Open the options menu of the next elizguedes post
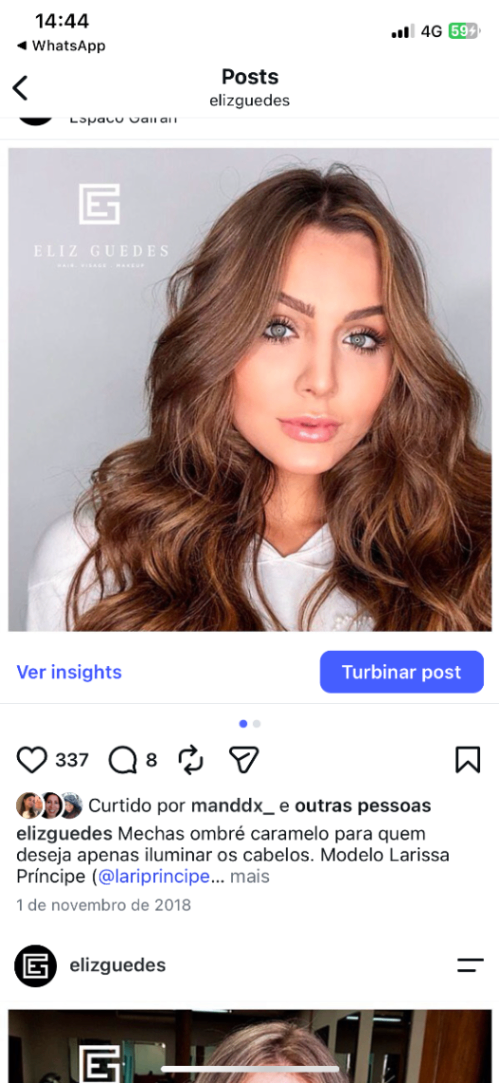This screenshot has height=1083, width=499. tap(470, 965)
